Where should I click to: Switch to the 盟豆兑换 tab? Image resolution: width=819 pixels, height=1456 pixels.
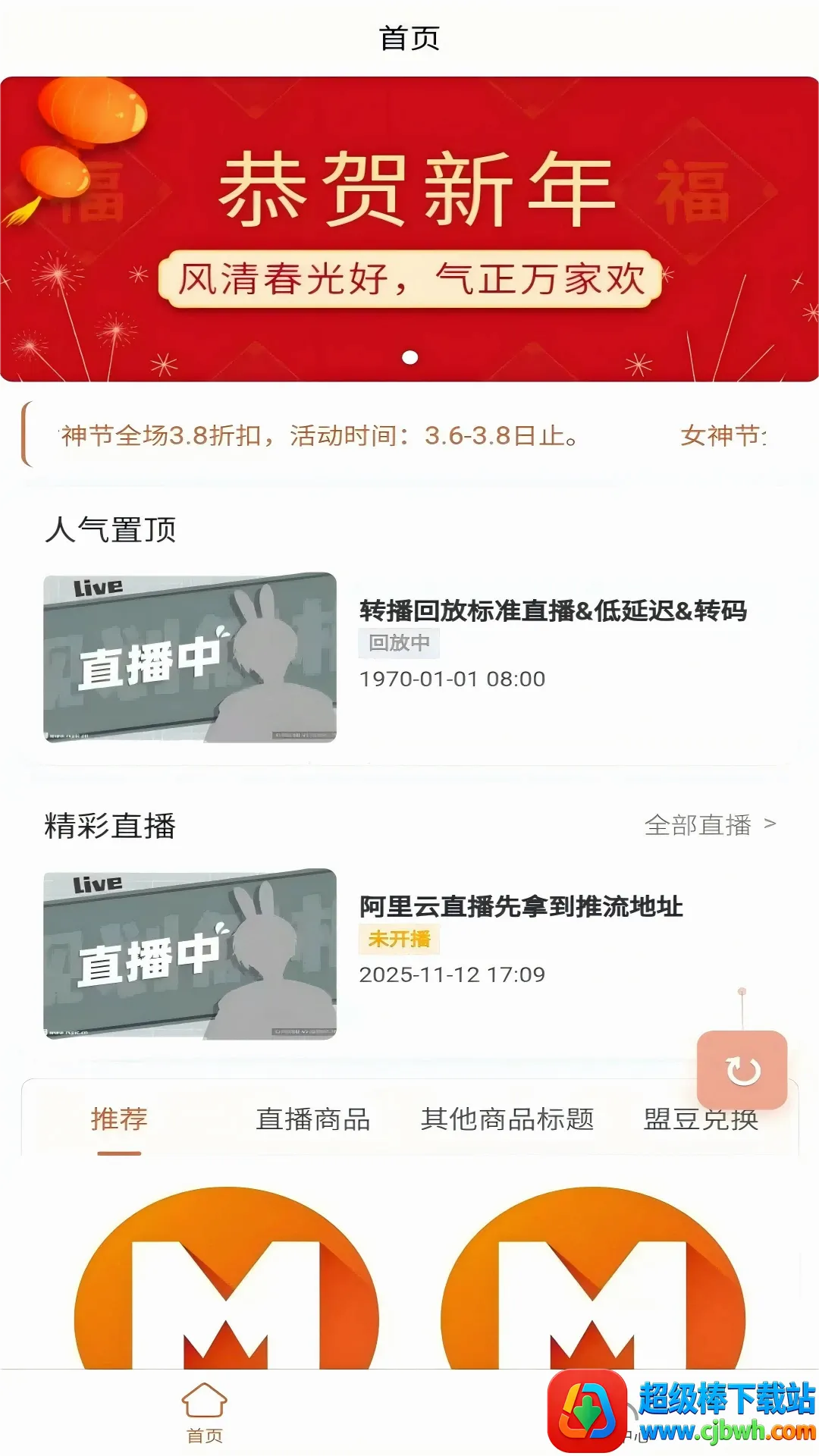click(701, 1119)
